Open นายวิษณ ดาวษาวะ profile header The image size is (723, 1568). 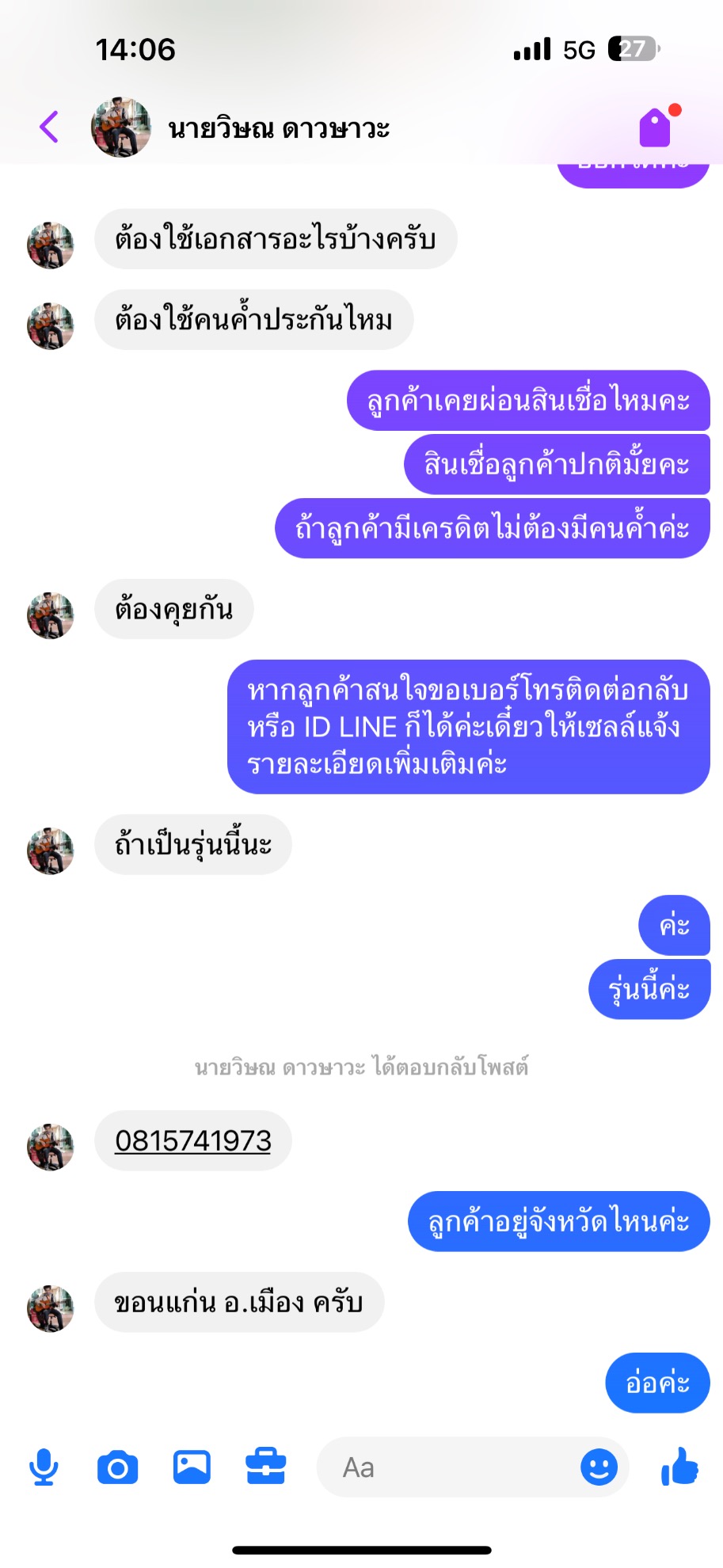[277, 128]
